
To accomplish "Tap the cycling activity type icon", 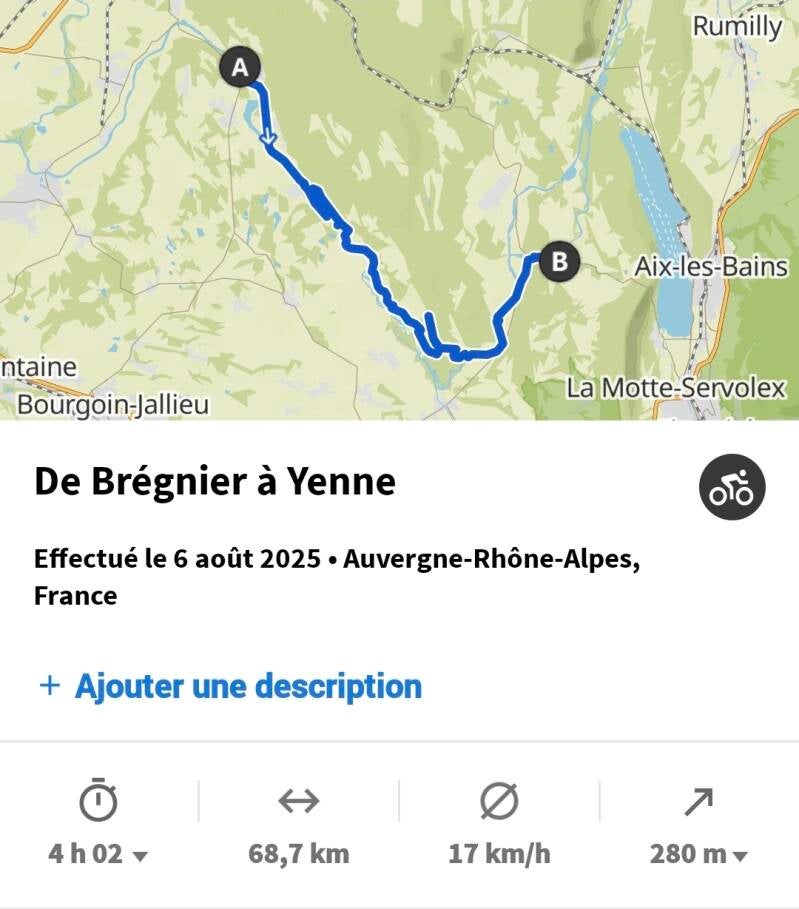I will point(731,488).
